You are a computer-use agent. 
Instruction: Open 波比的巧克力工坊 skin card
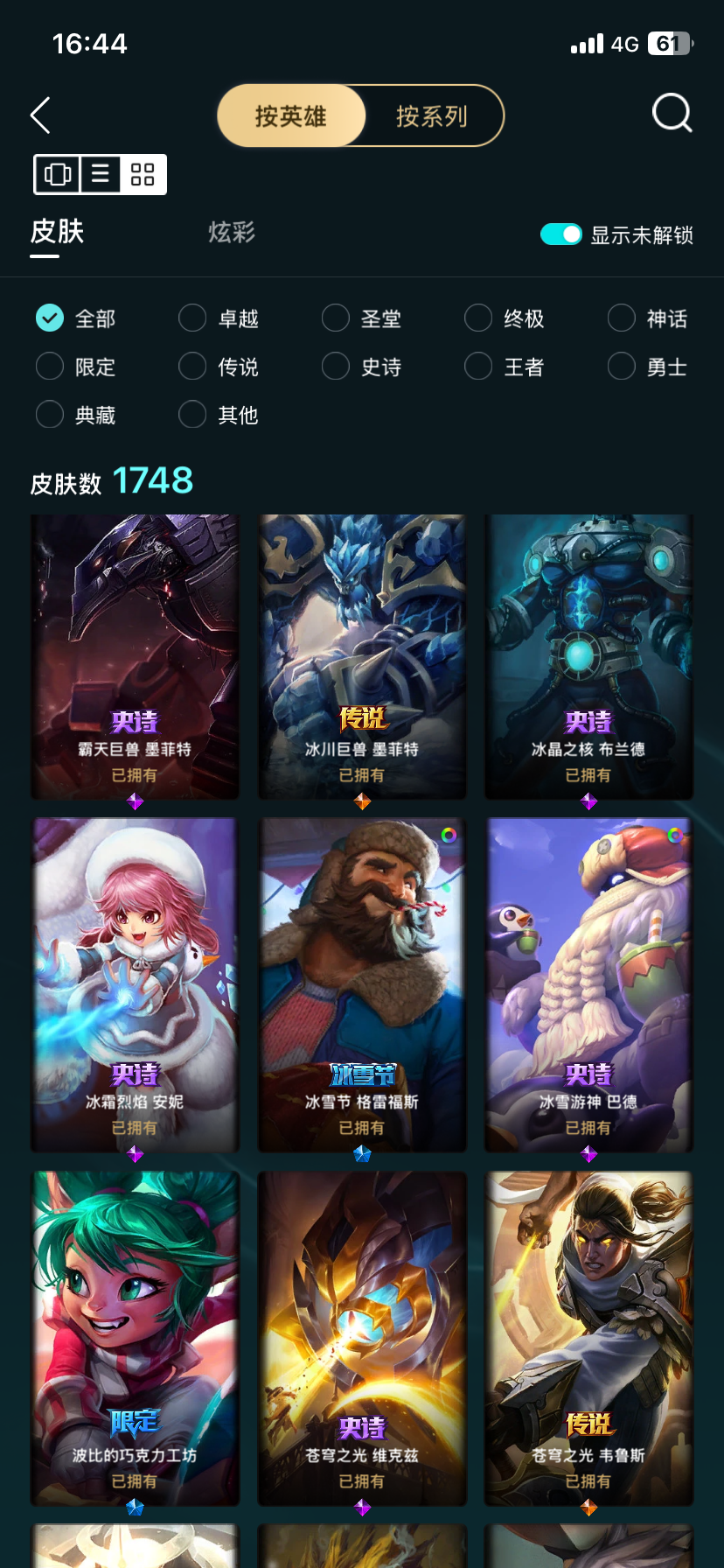135,1339
